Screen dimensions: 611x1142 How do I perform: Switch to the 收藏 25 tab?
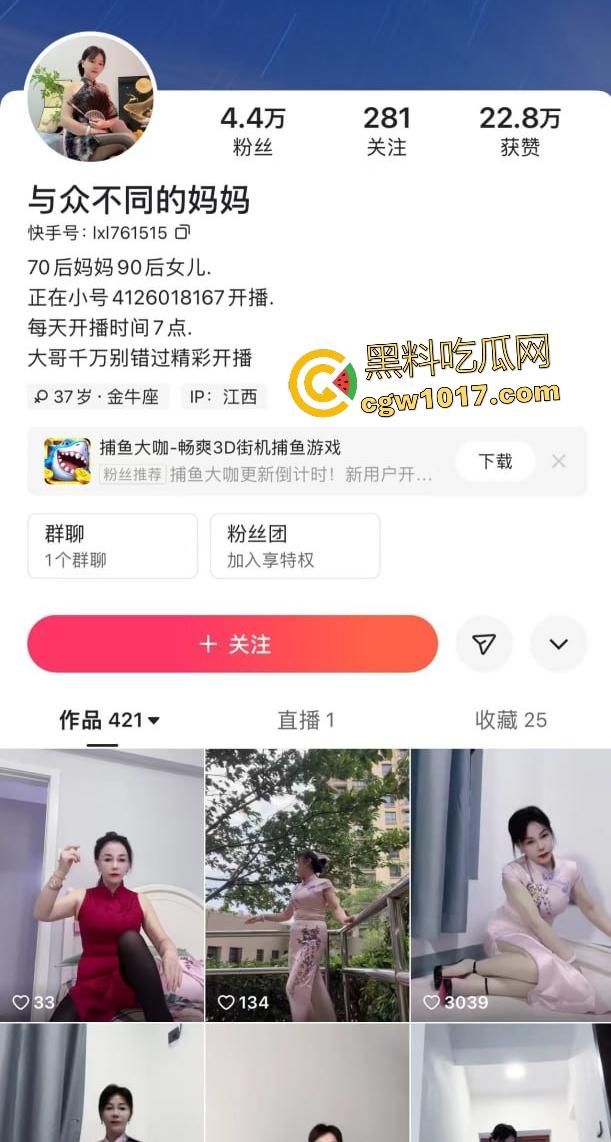point(510,720)
